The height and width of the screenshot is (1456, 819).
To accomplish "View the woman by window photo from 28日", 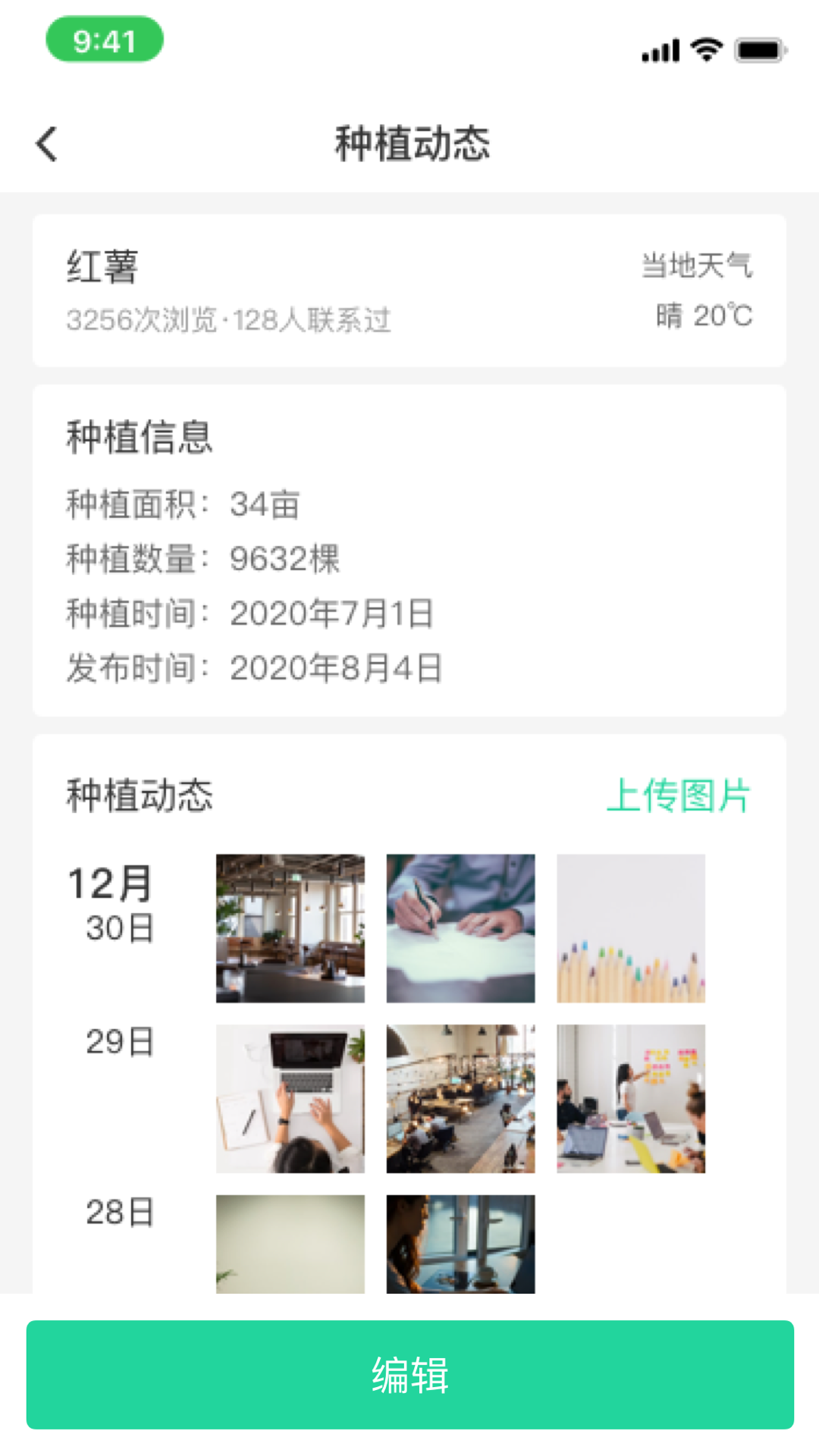I will click(460, 1244).
